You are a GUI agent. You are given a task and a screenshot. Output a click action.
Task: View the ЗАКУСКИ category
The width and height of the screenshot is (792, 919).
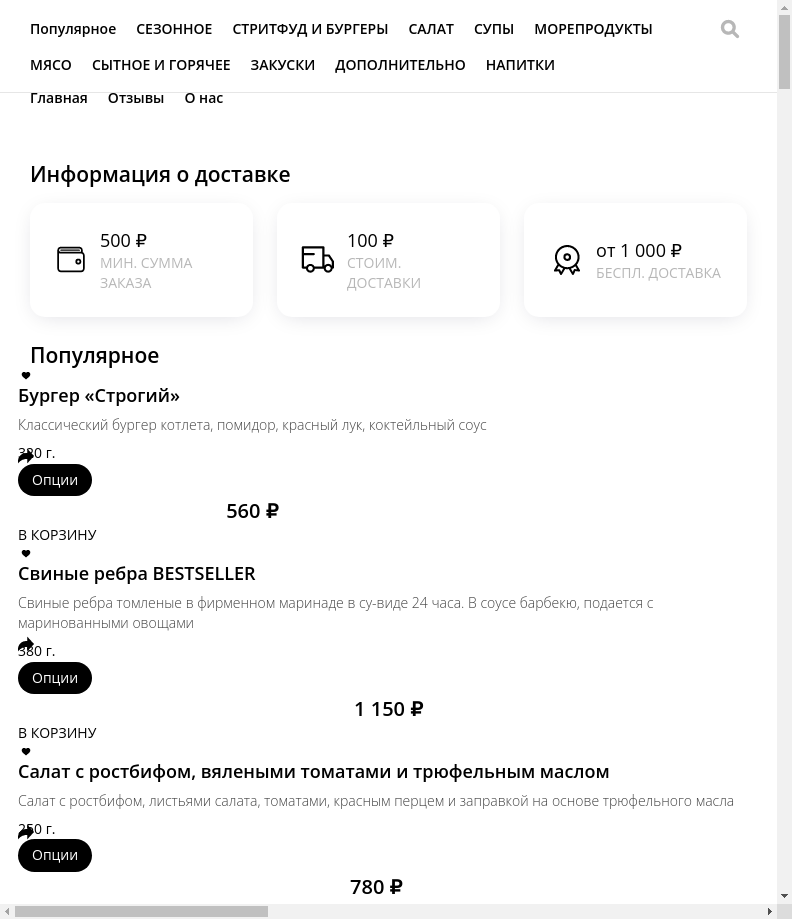(283, 65)
